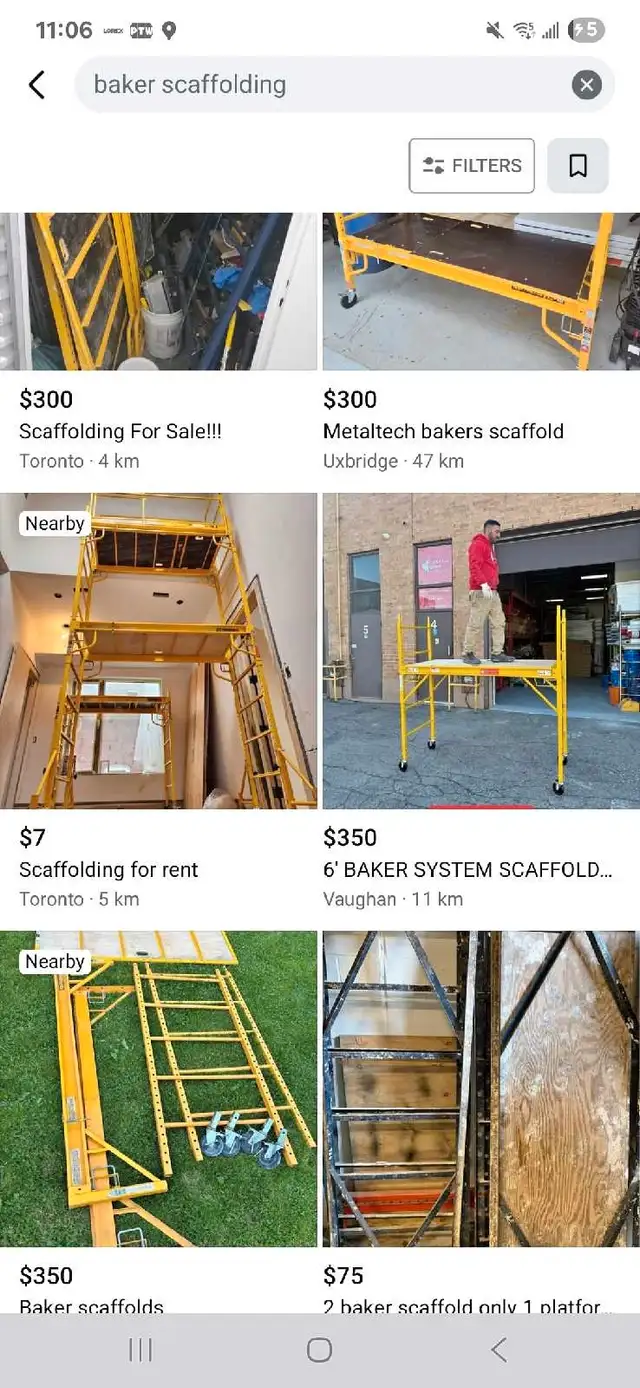
Task: Open recent apps from the navigation bar
Action: pos(141,1350)
